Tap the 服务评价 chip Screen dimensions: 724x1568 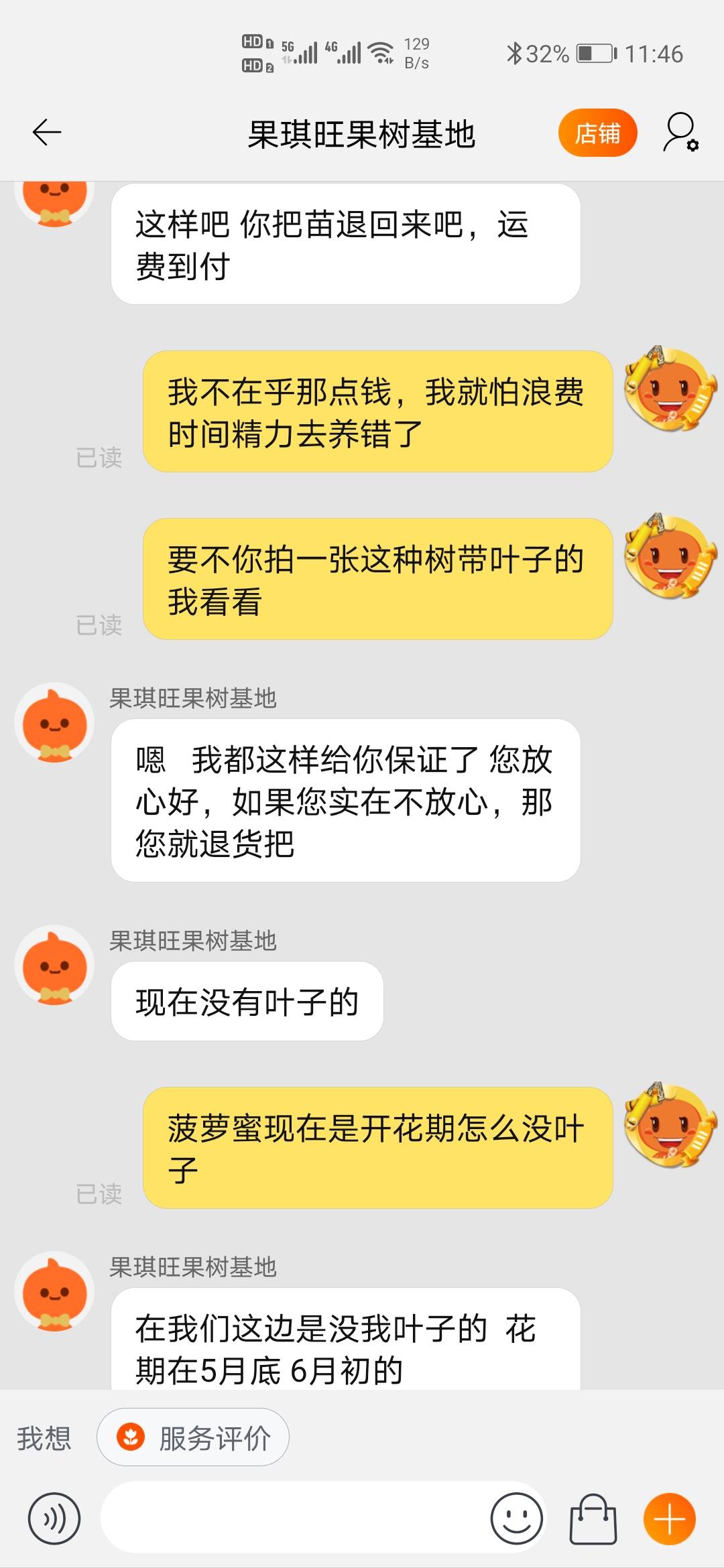pyautogui.click(x=193, y=1437)
